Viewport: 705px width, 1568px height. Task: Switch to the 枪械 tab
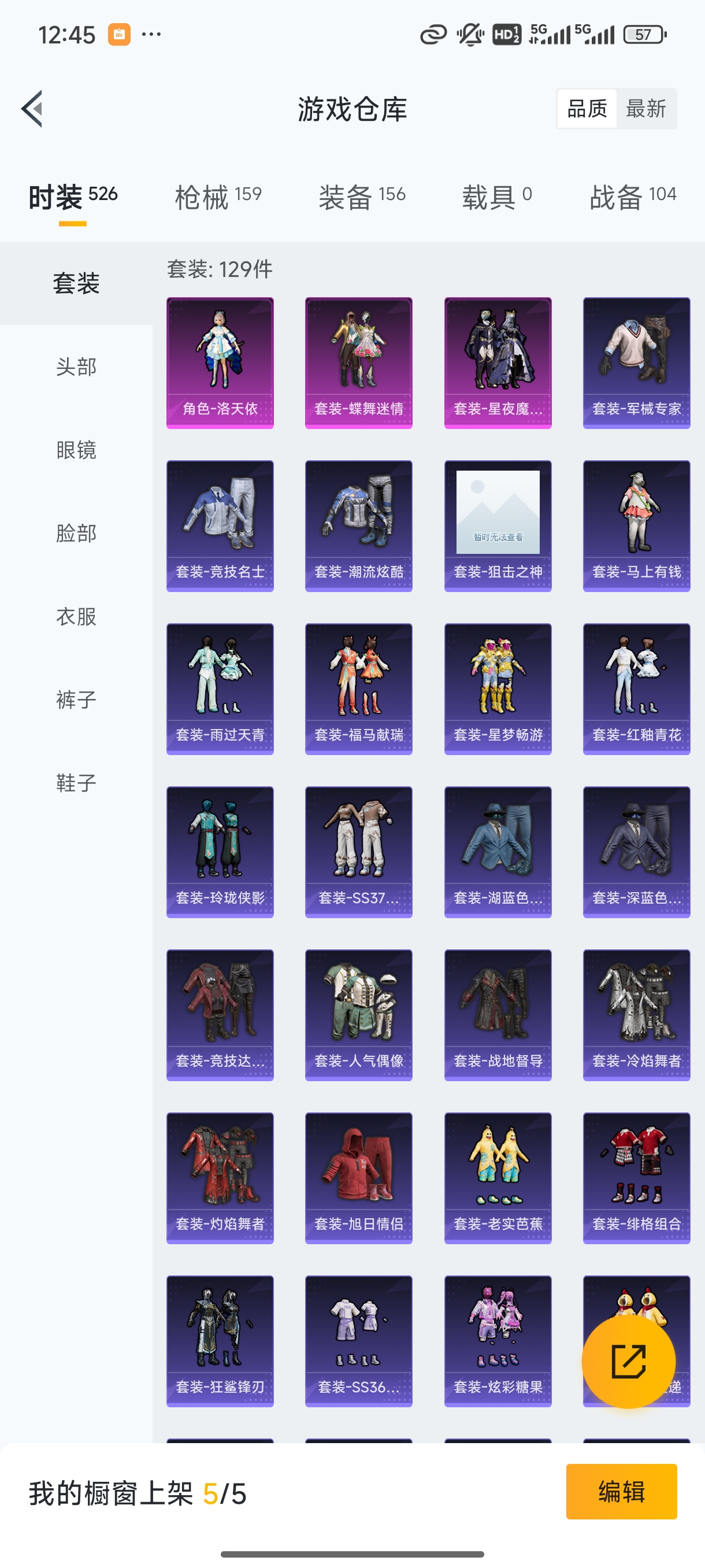218,197
